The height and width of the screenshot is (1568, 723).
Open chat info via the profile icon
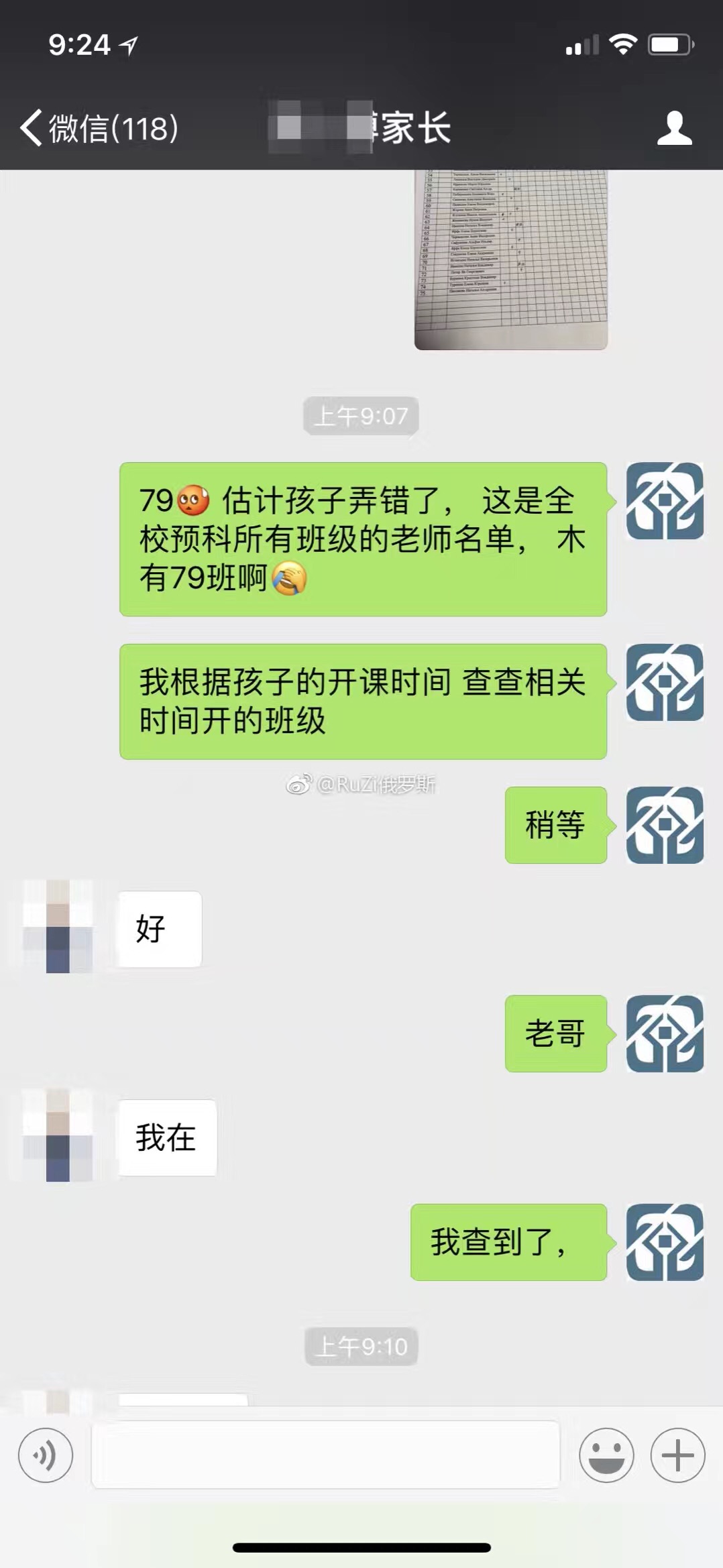674,128
